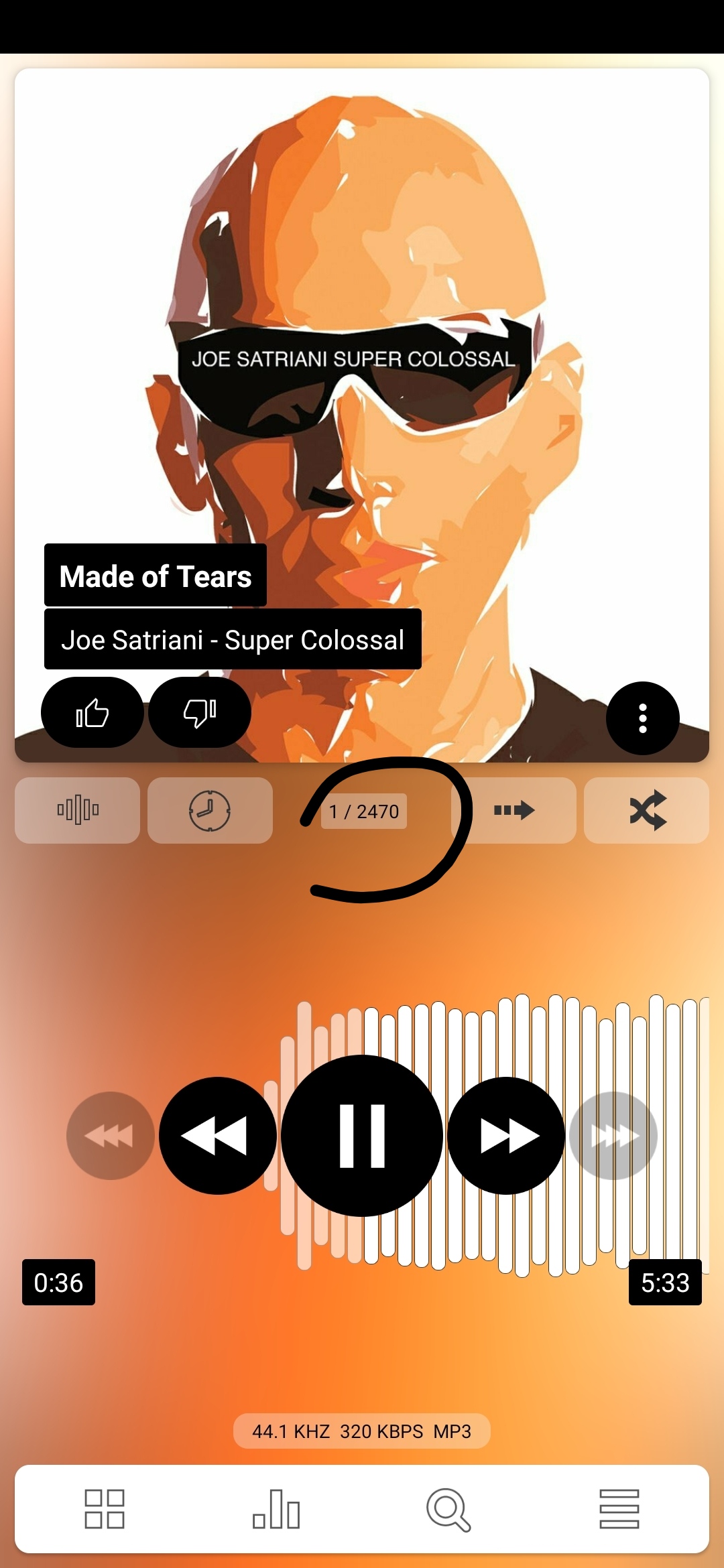Jump to the previous category with triple-rewind

tap(110, 1136)
